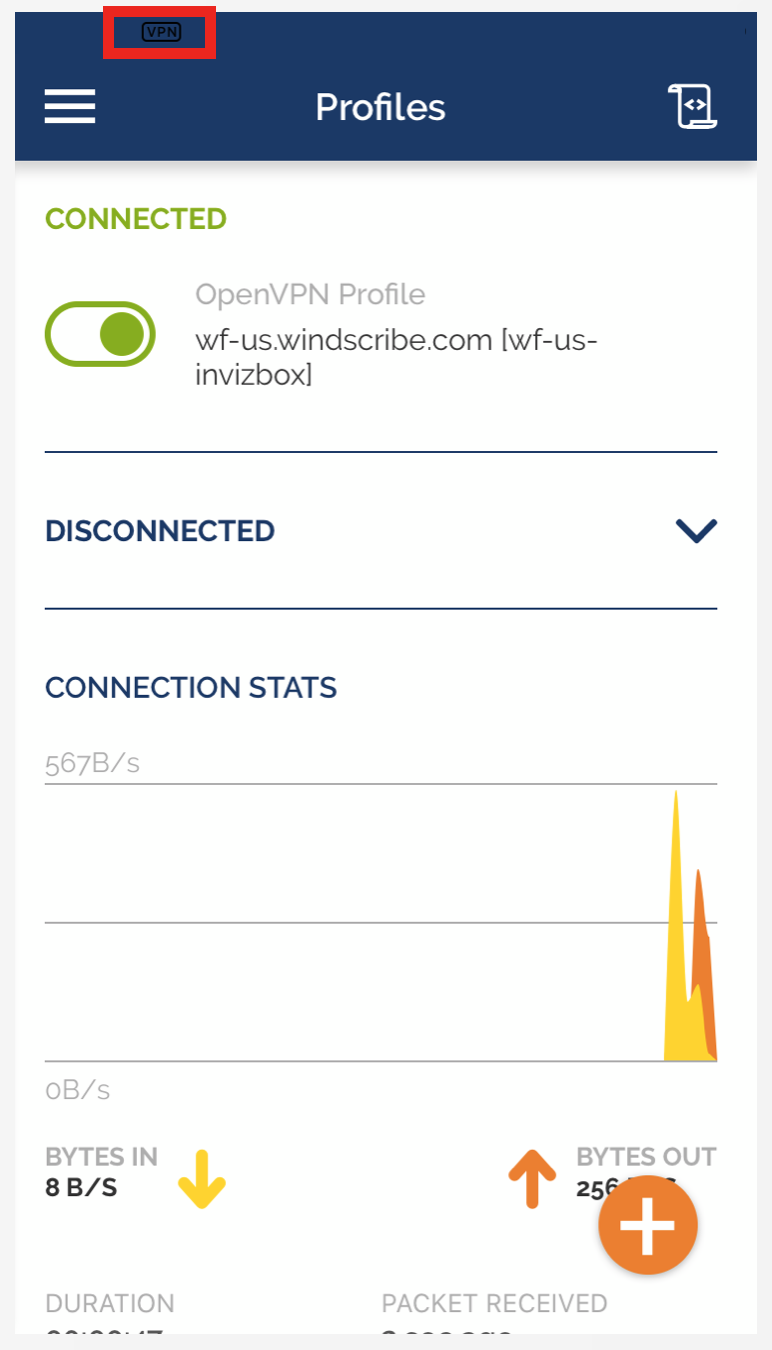Open the wf-us.windscribe.com profile
The image size is (772, 1350).
coord(396,357)
